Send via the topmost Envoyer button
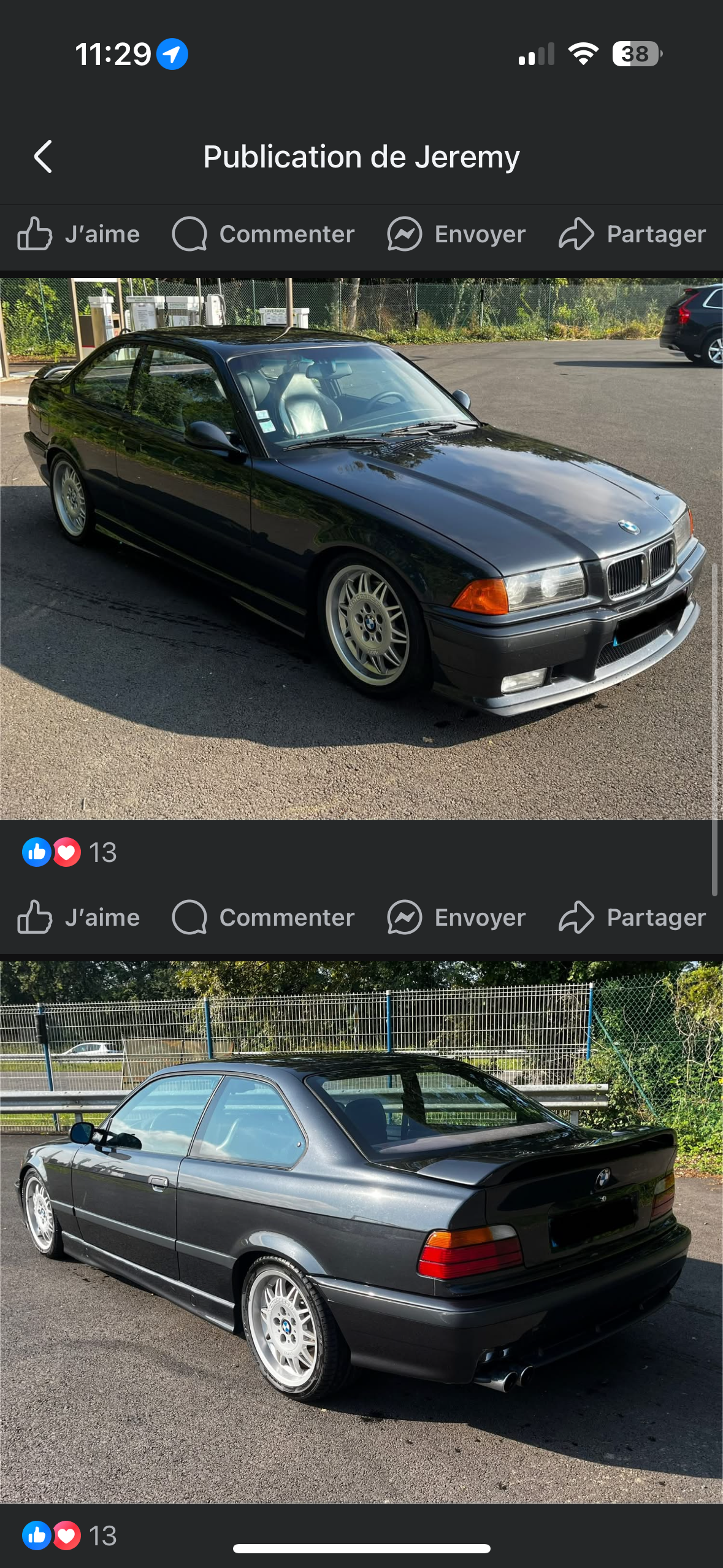723x1568 pixels. pos(456,234)
